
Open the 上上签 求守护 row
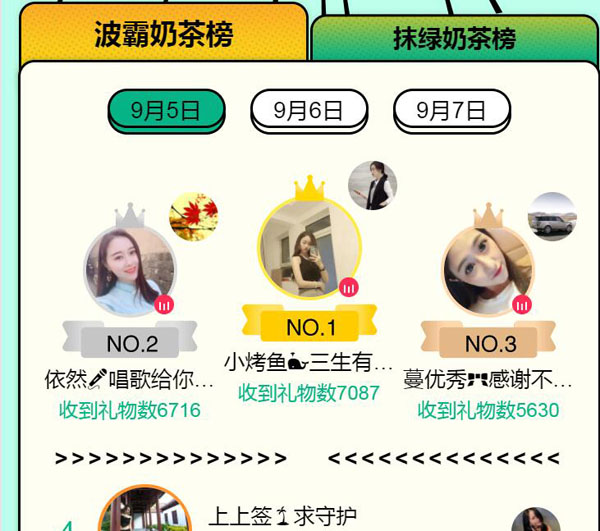click(282, 517)
